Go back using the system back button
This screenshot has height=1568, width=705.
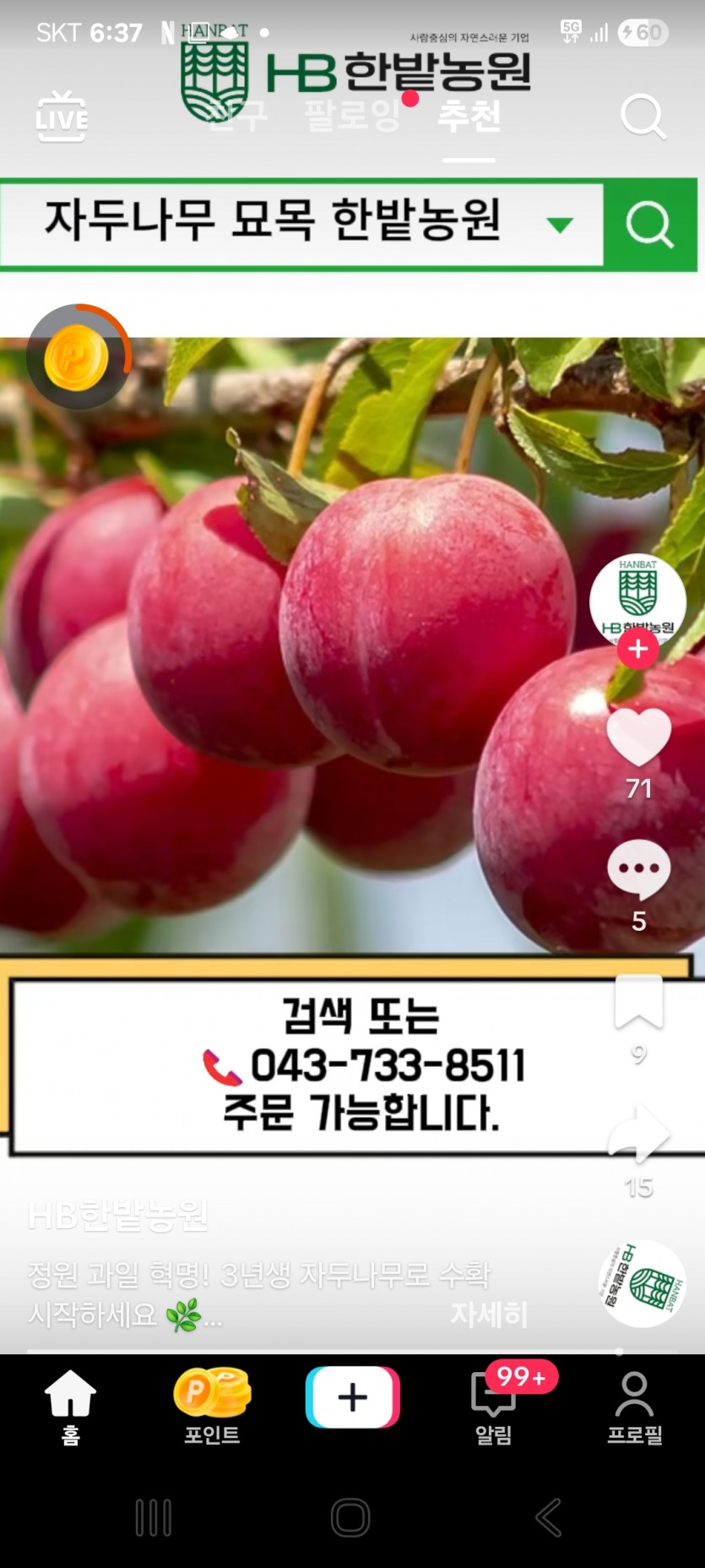(x=549, y=1518)
